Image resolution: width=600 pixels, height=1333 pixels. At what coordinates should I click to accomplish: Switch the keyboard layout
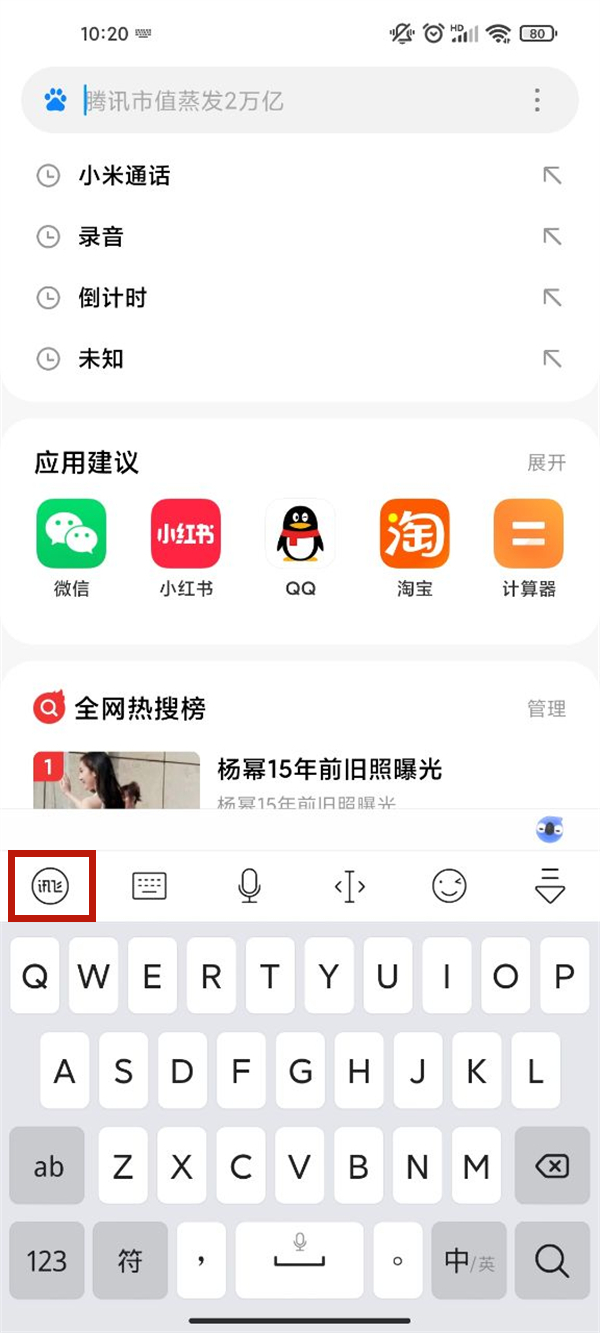click(x=150, y=886)
